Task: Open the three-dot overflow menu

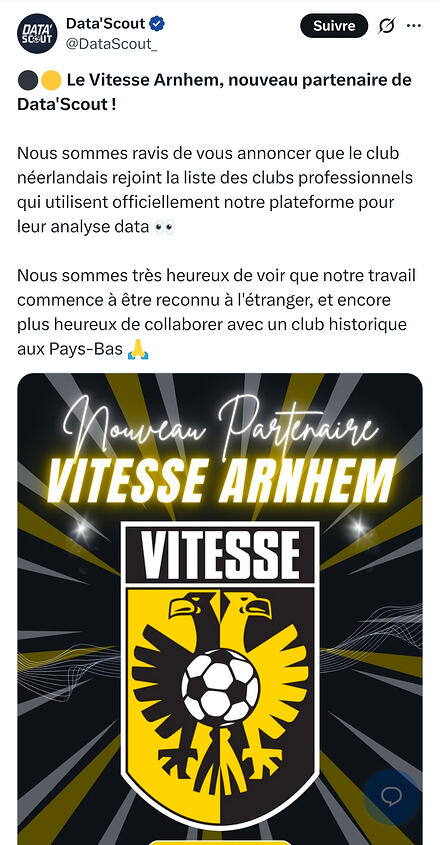Action: [414, 25]
